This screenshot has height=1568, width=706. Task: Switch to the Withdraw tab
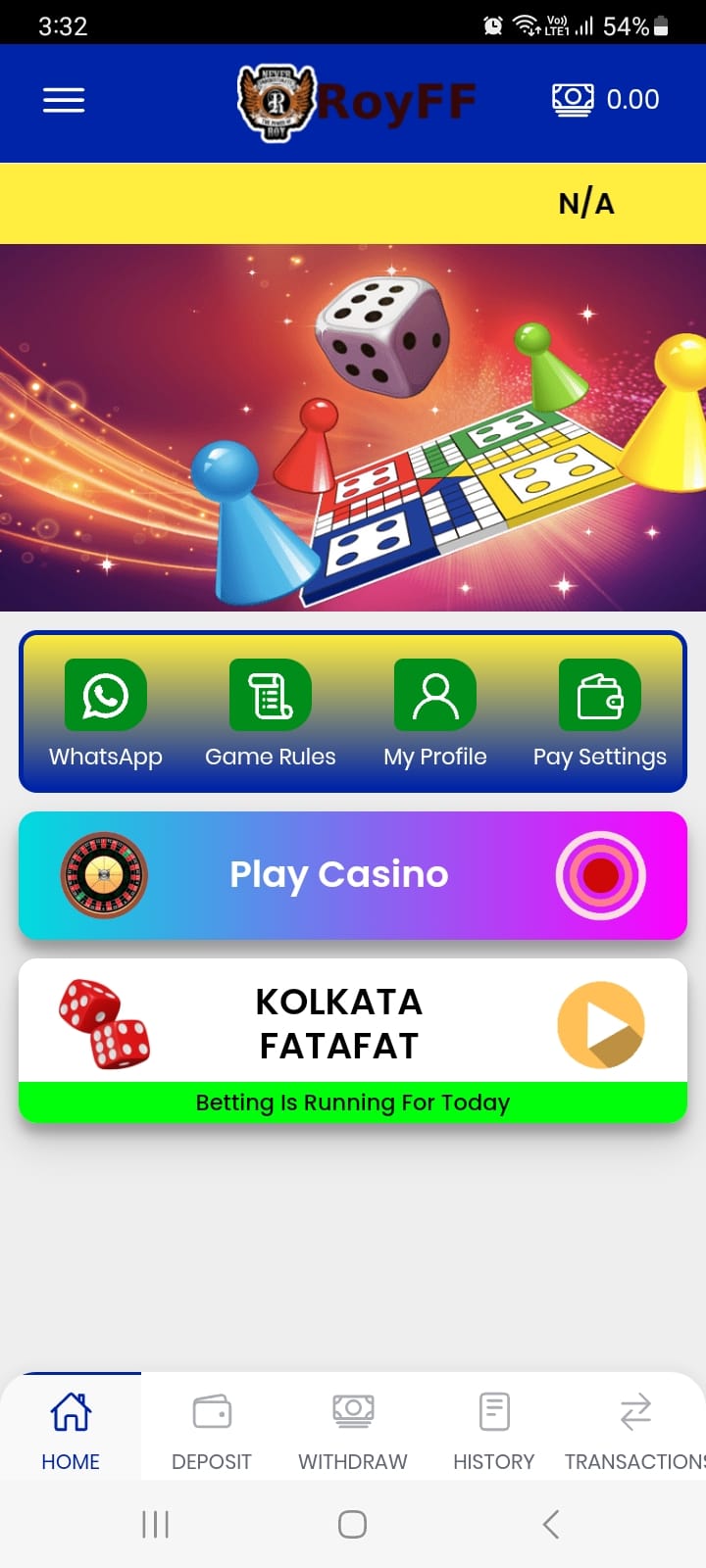[x=353, y=1431]
